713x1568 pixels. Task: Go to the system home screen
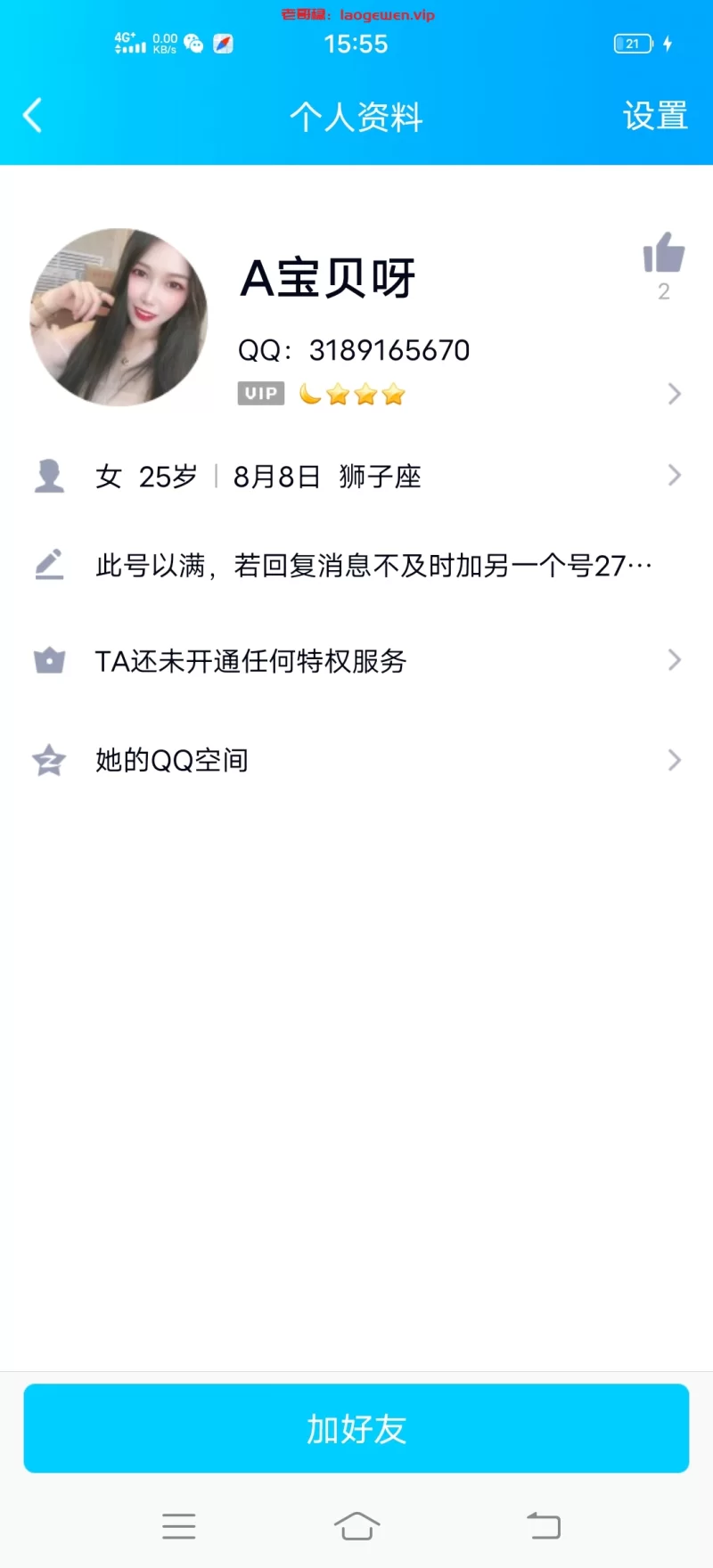coord(356,1526)
